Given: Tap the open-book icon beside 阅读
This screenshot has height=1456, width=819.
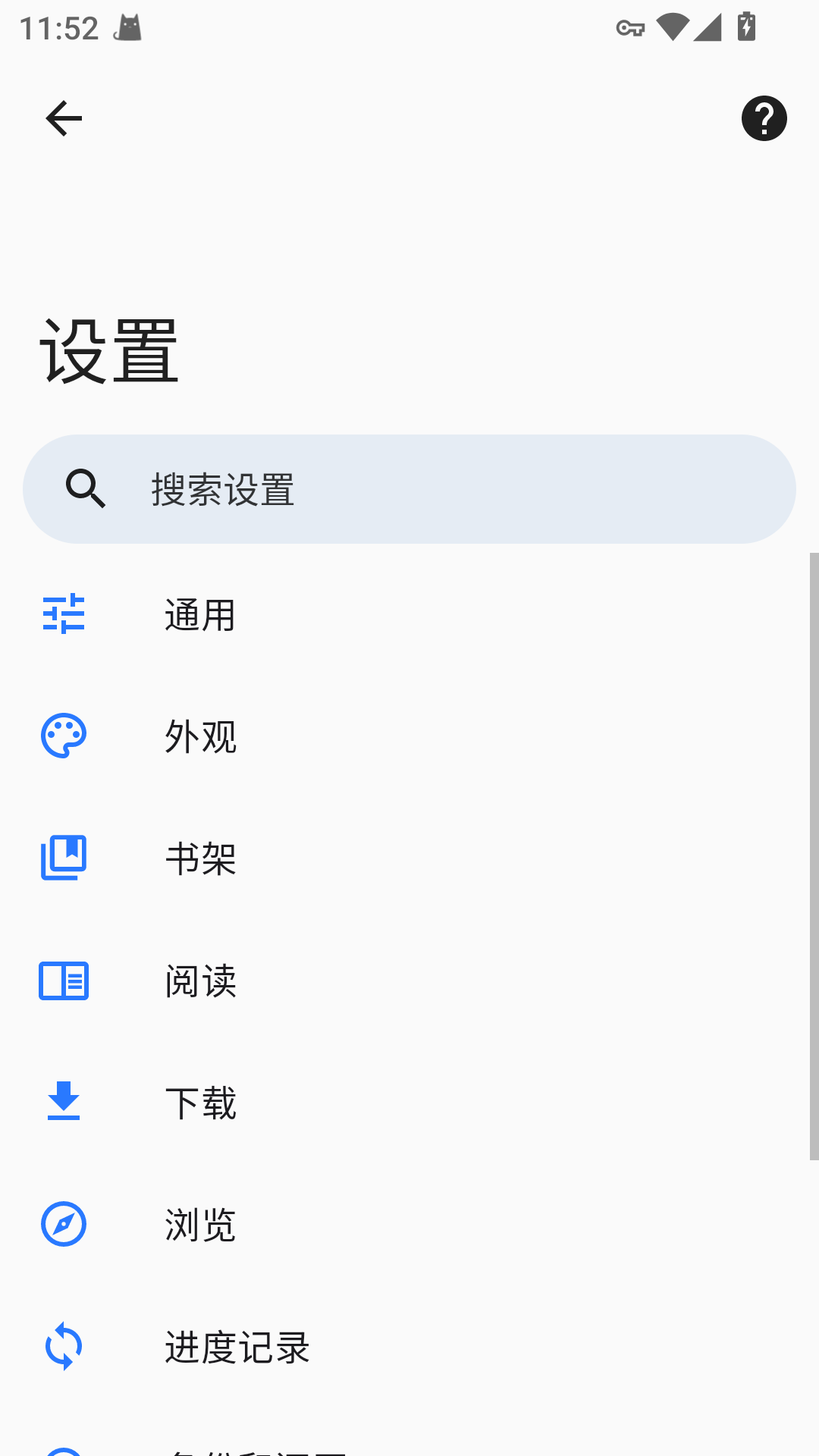Looking at the screenshot, I should click(x=64, y=981).
